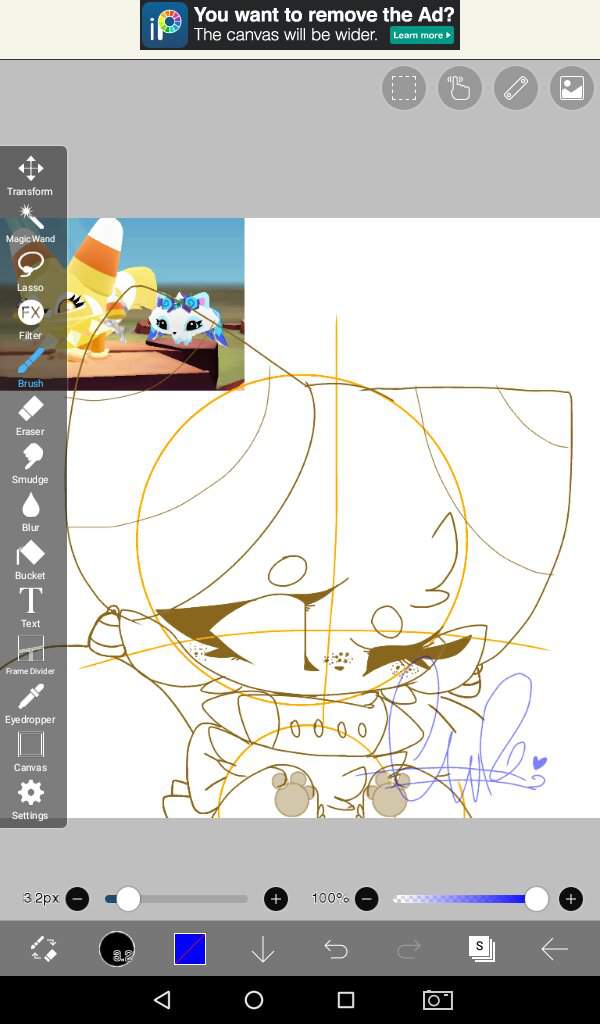This screenshot has height=1024, width=600.
Task: Open the Settings gear
Action: click(x=30, y=798)
